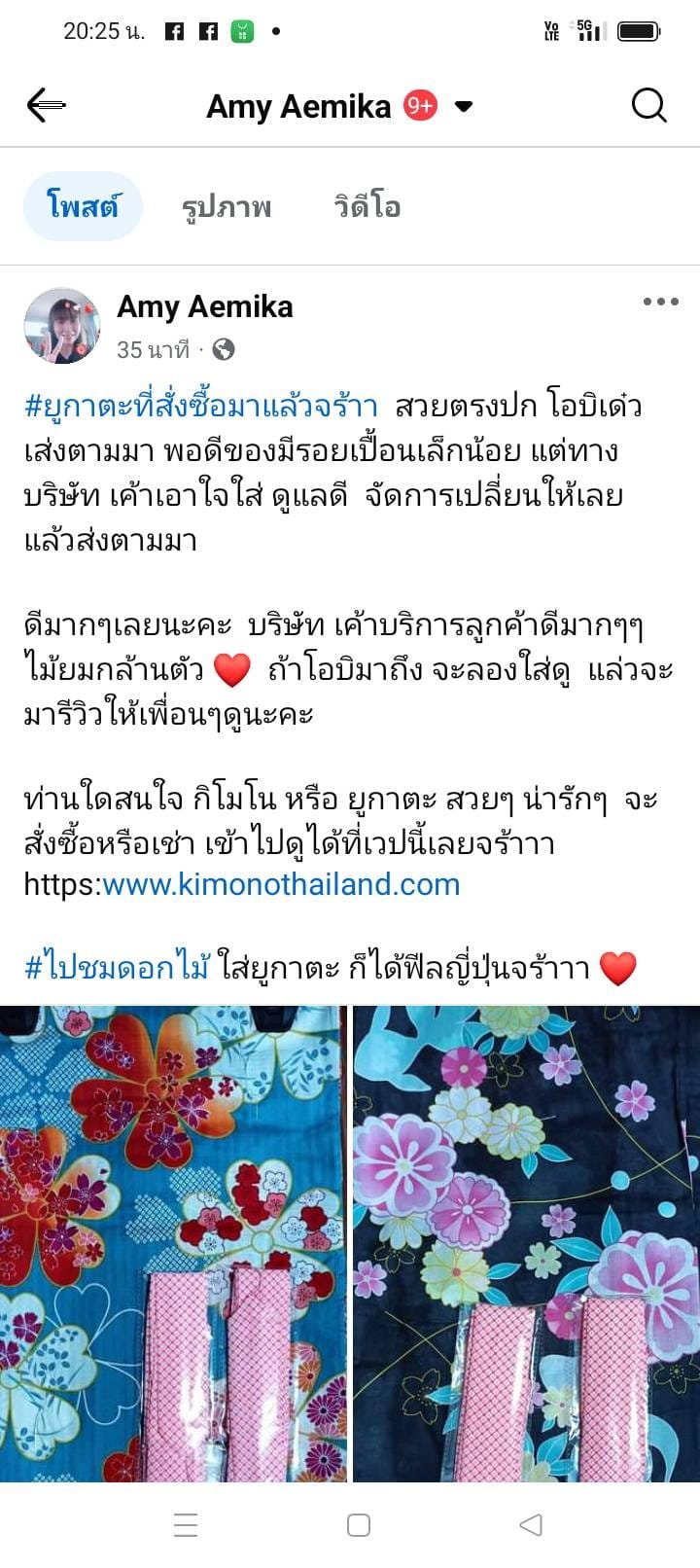Open the www.kimonothailand.com link
Image resolution: width=700 pixels, height=1568 pixels.
pyautogui.click(x=281, y=884)
